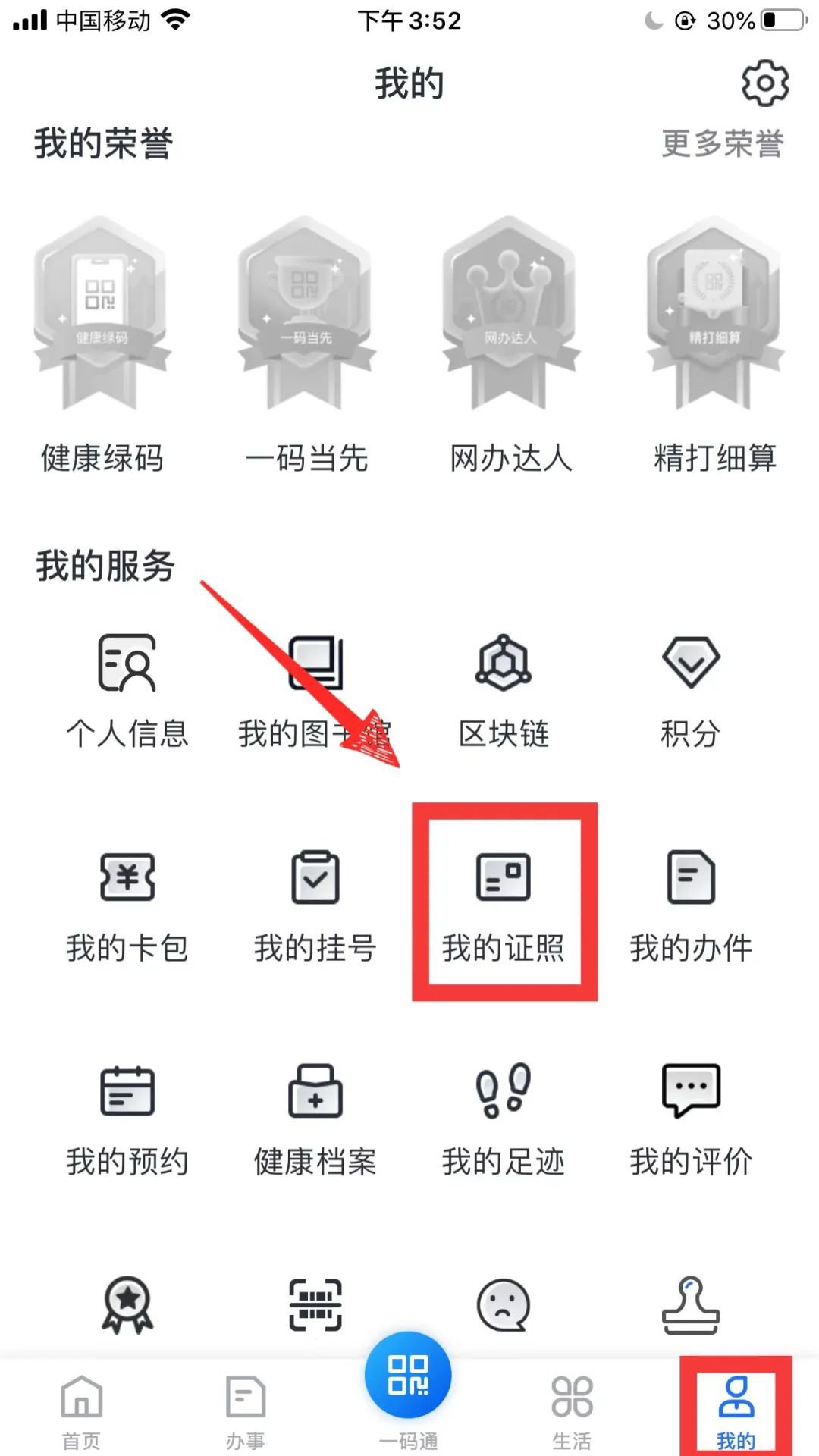Open 更多荣誉 link
This screenshot has height=1456, width=819.
(x=721, y=143)
